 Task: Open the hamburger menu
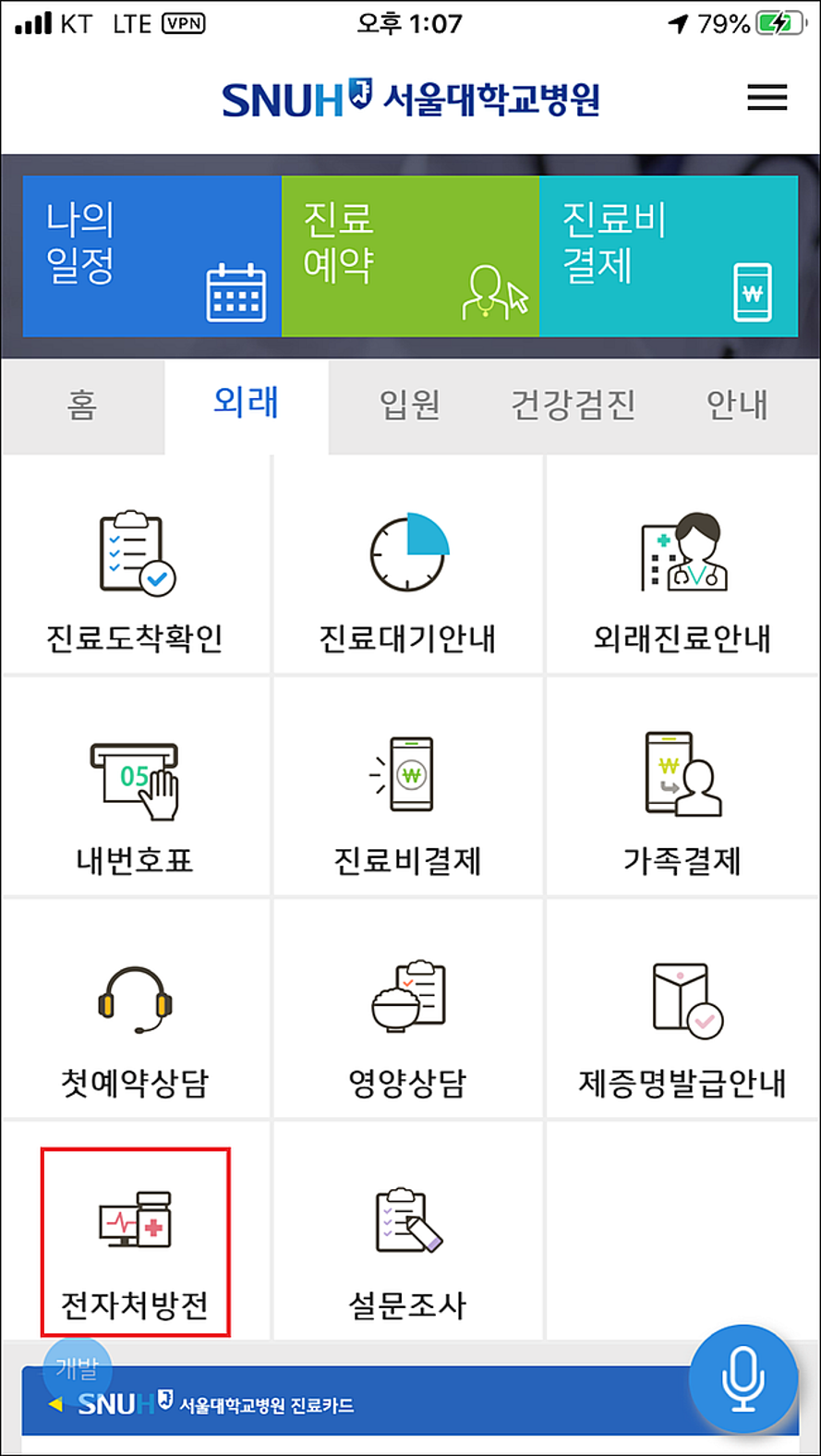[x=767, y=98]
